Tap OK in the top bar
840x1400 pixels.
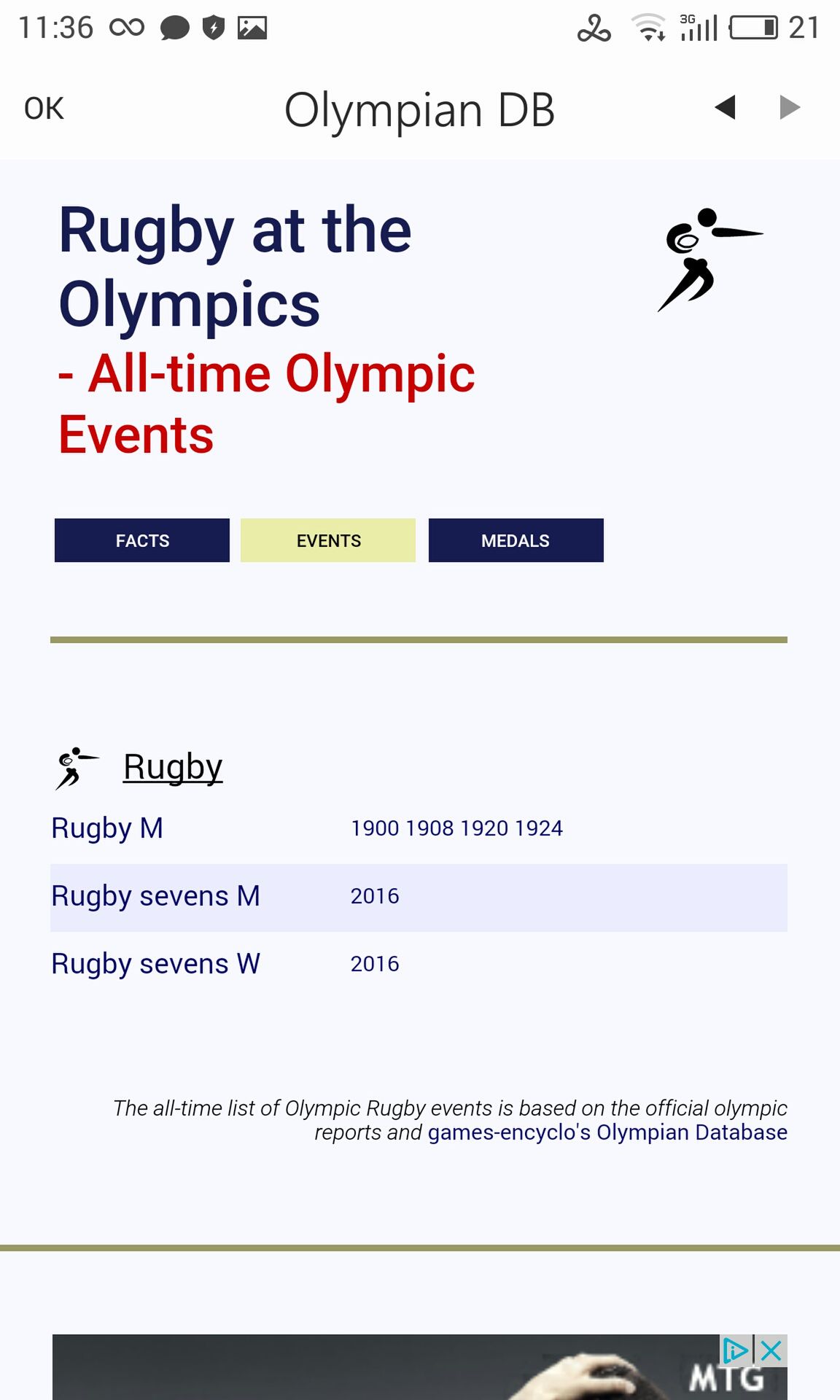(44, 109)
